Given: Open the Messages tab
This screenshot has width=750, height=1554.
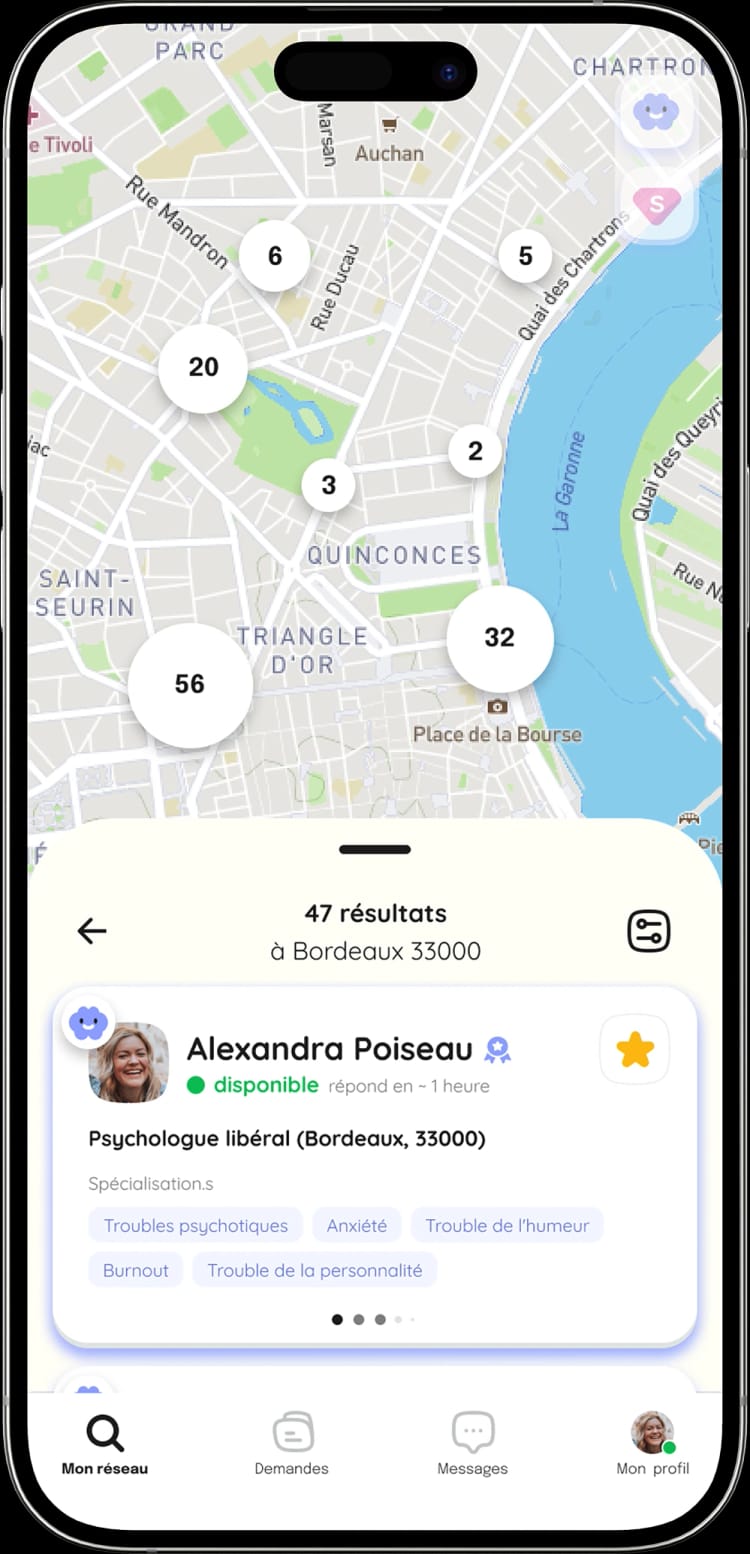Looking at the screenshot, I should [x=472, y=1445].
